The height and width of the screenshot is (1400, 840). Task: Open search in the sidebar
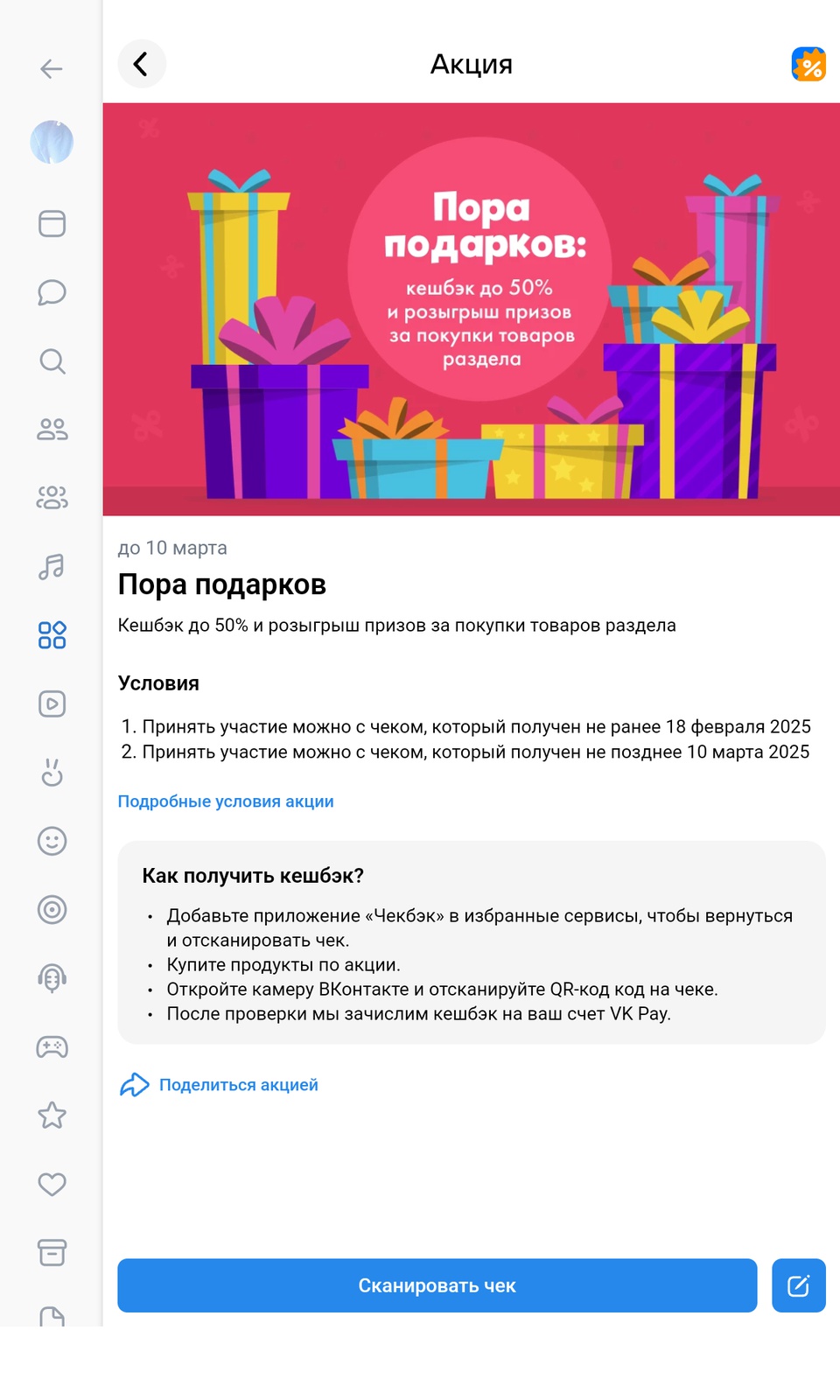pos(52,360)
